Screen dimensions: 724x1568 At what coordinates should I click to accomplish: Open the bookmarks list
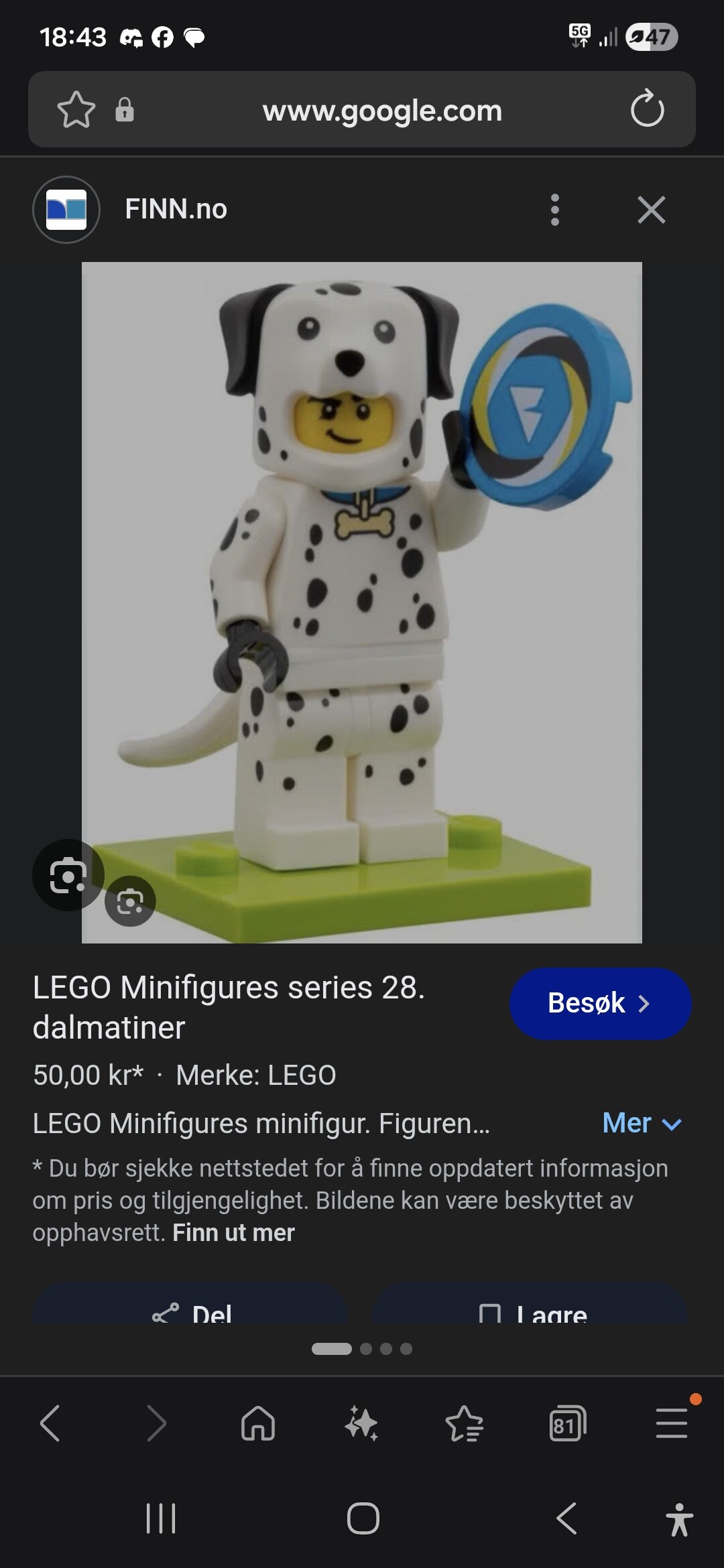point(464,1423)
